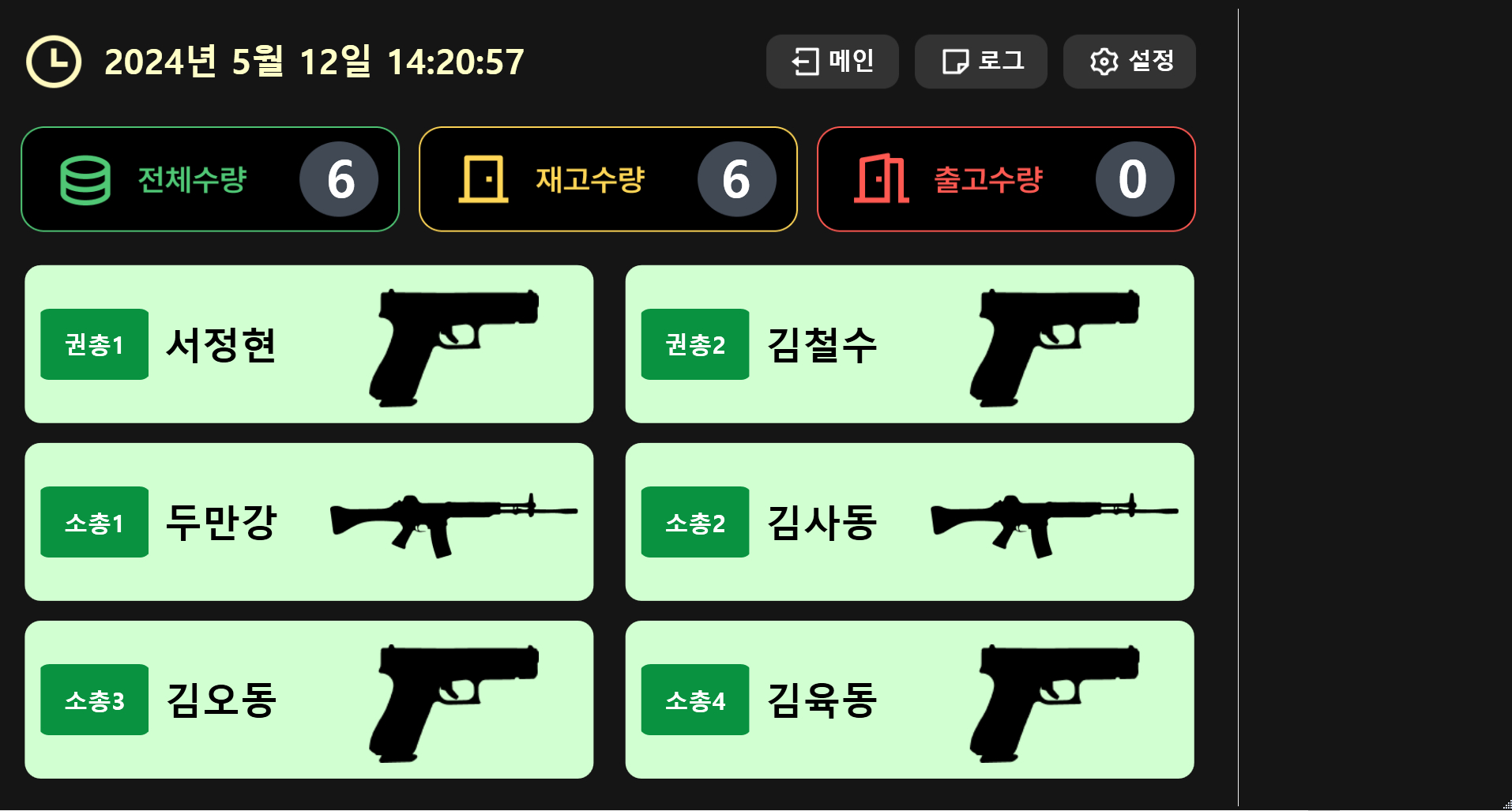Open 설정 settings
Screen dimensions: 1512x811
[1129, 62]
